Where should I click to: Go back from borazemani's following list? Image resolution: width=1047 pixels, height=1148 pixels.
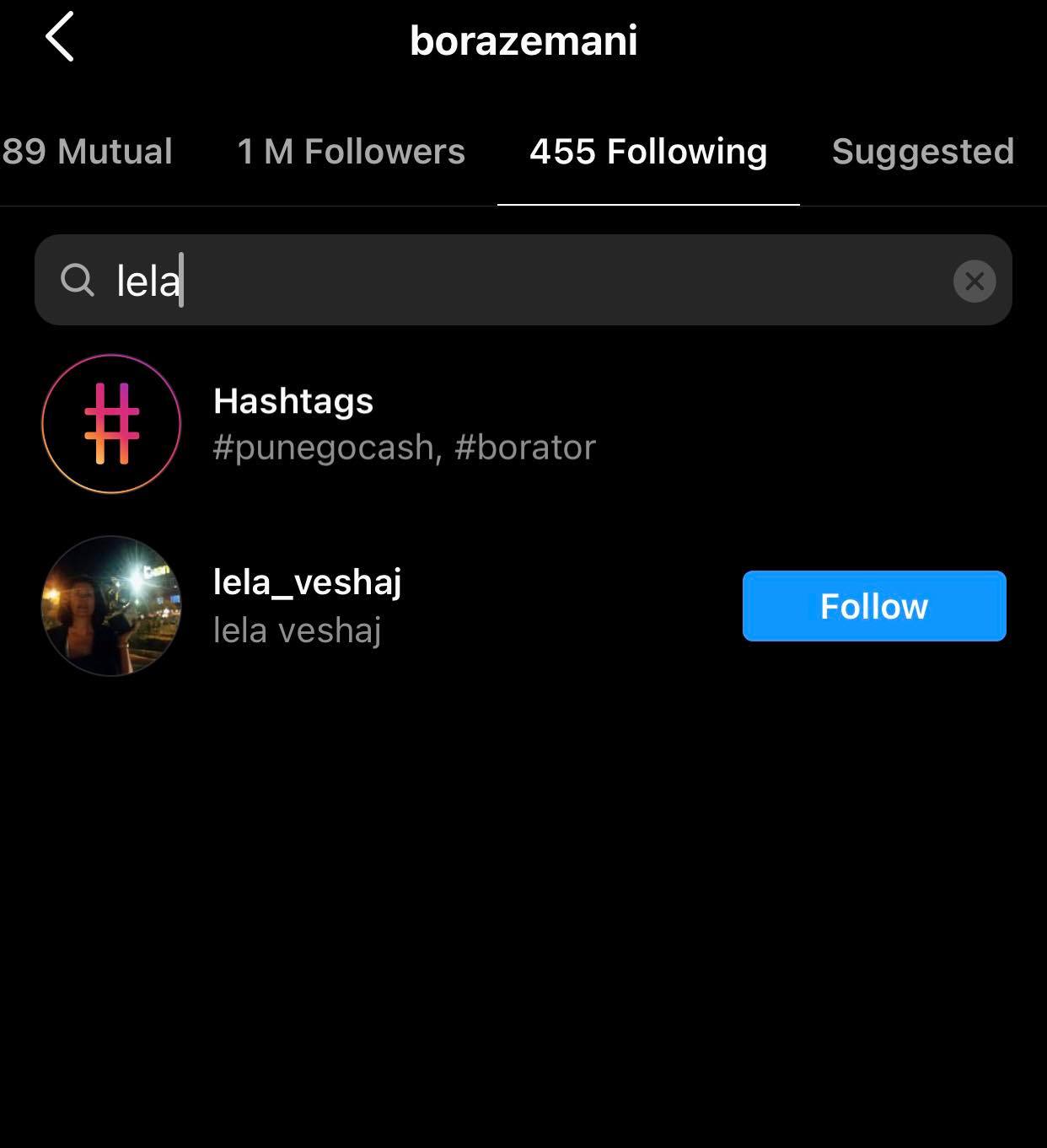[60, 37]
